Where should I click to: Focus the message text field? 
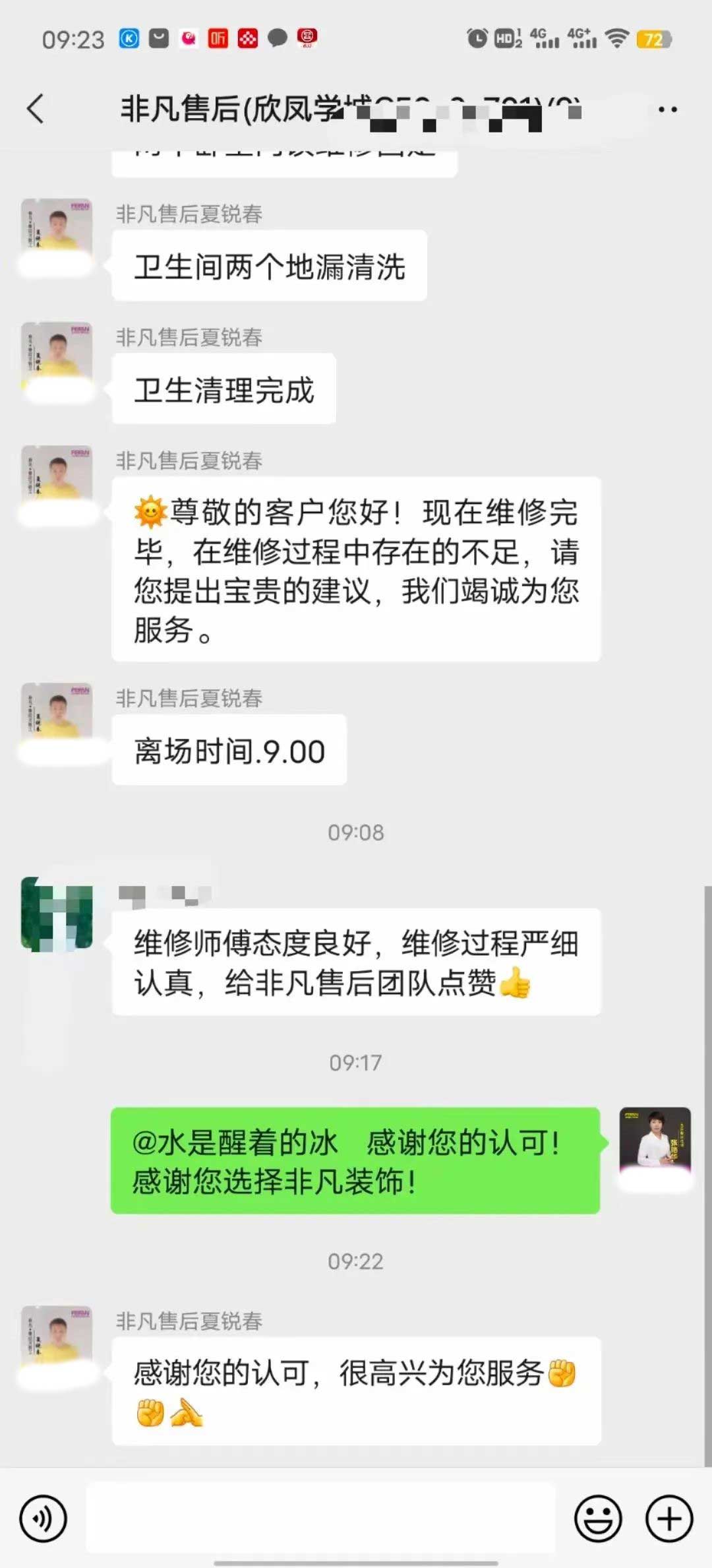coord(320,1519)
